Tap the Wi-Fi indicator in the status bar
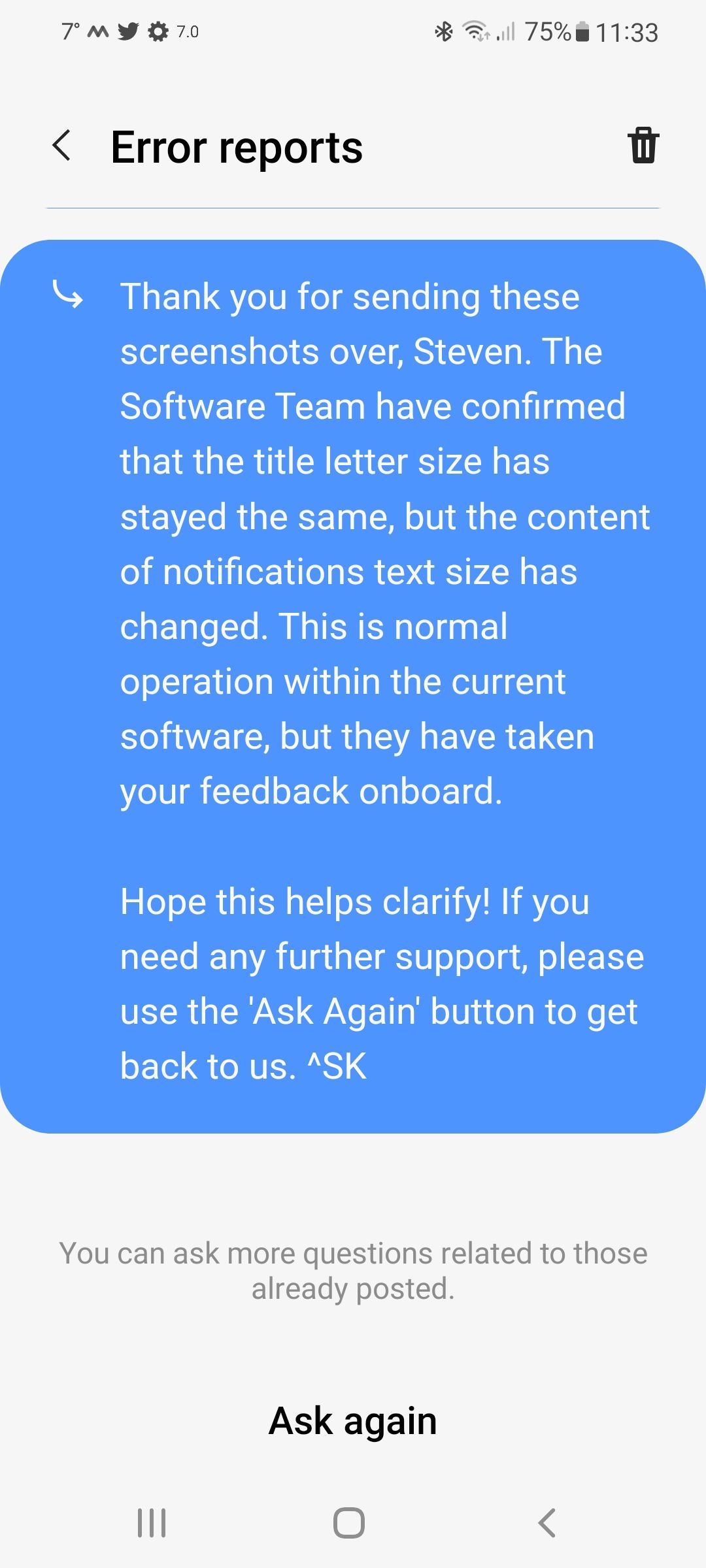Screen dimensions: 706x1568 coord(475,31)
